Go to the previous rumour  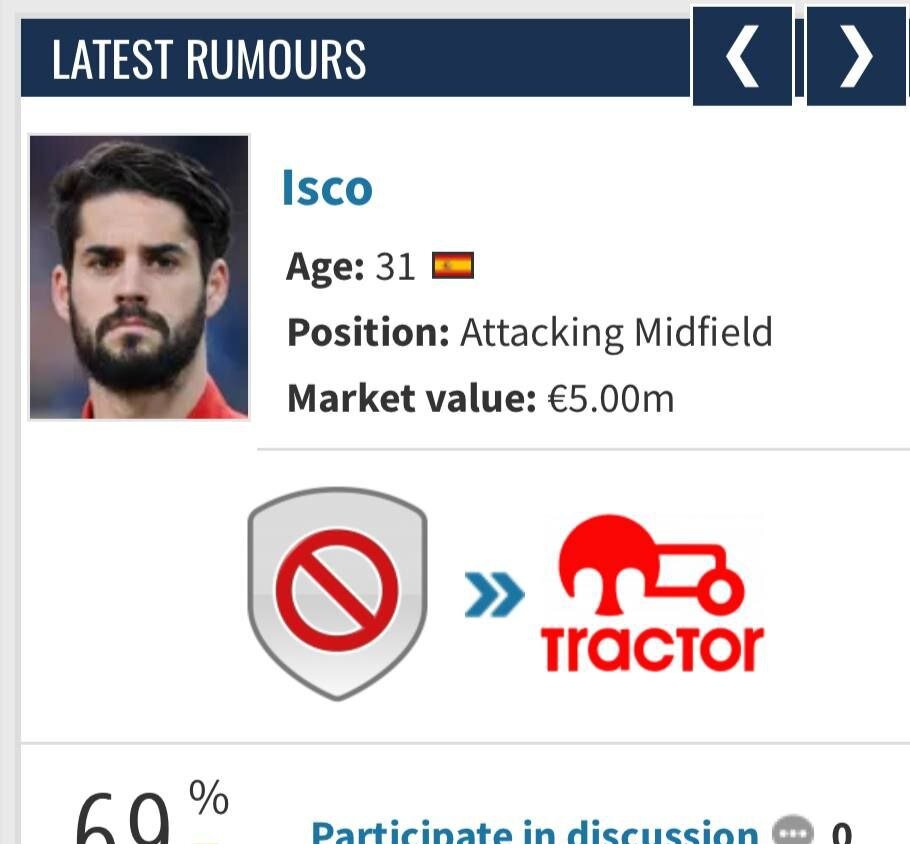click(742, 57)
